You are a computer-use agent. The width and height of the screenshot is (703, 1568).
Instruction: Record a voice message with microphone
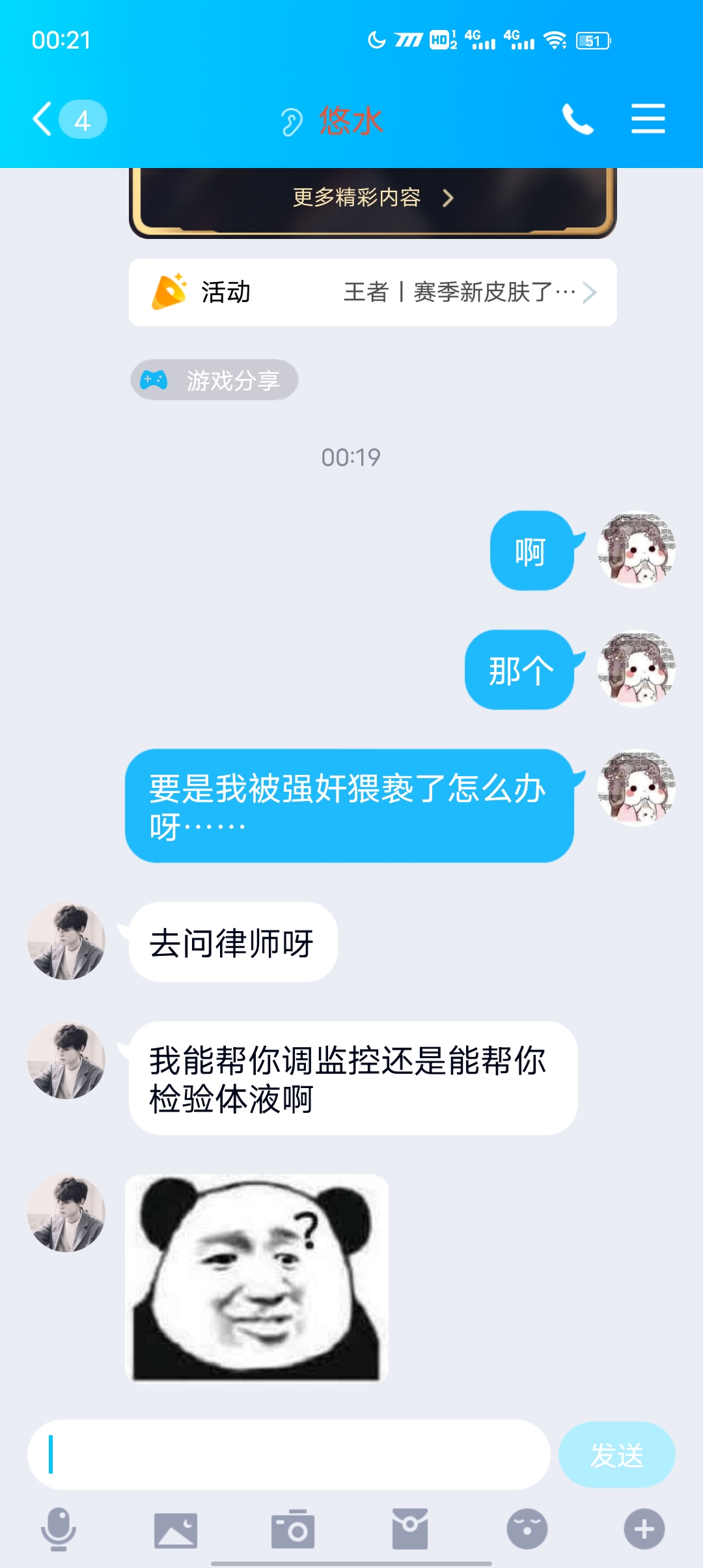(x=59, y=1529)
